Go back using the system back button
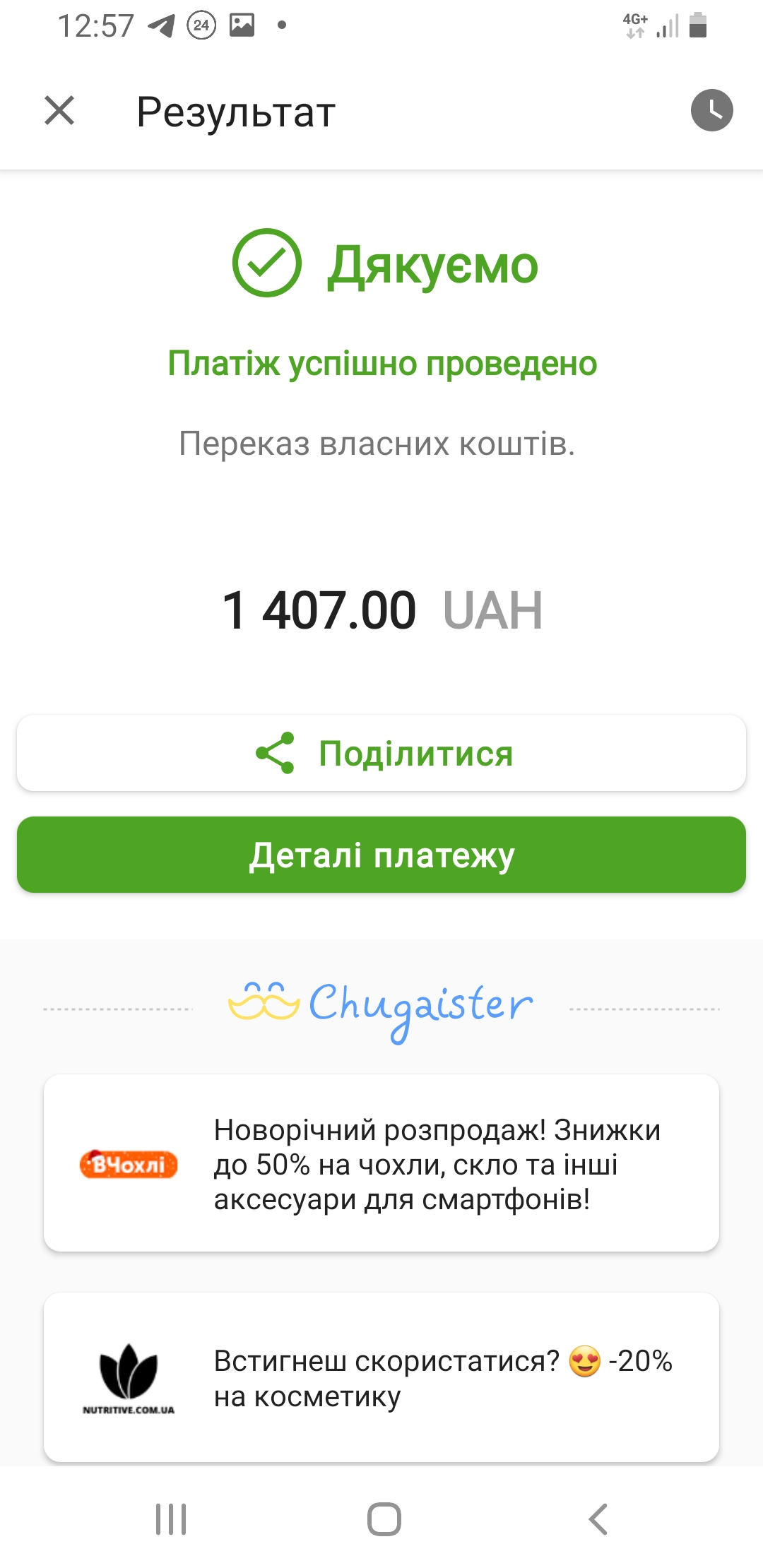This screenshot has height=1568, width=763. [x=598, y=1519]
